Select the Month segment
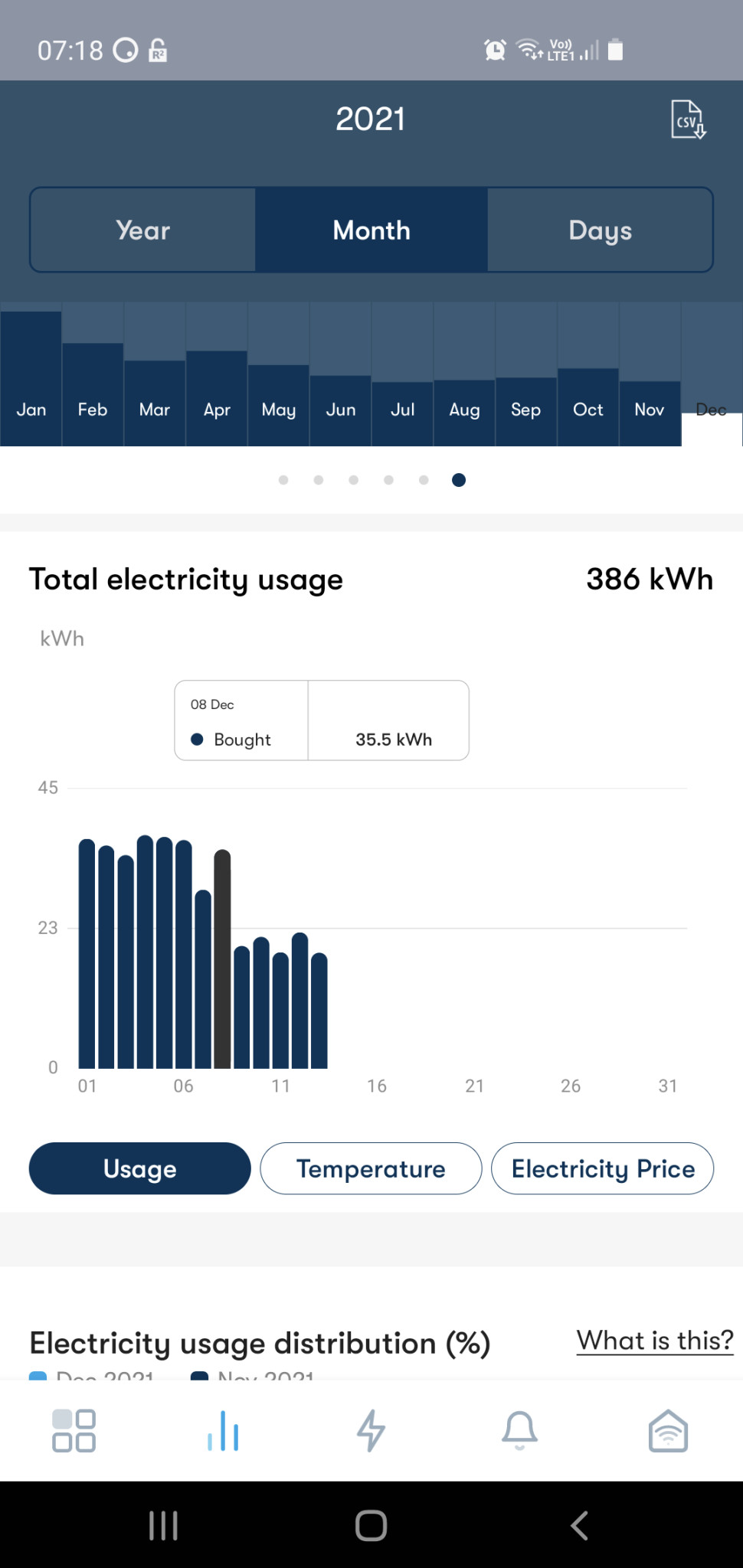This screenshot has width=743, height=1568. (371, 230)
